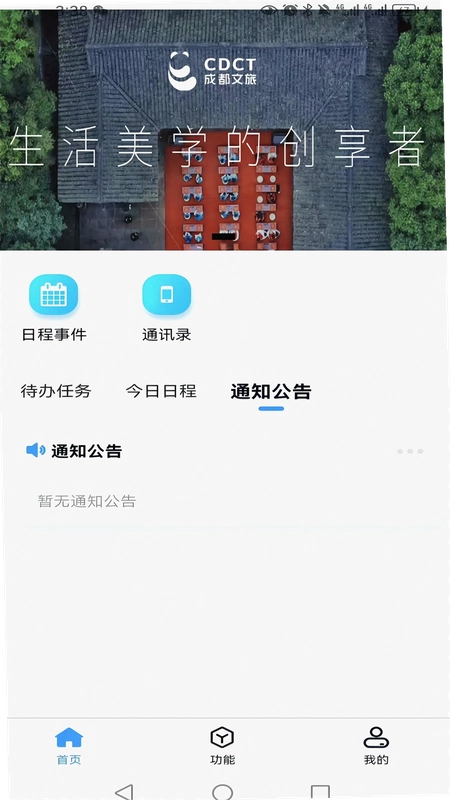Screen dimensions: 450x800
Task: Open the 日程事件 shortcut
Action: point(54,308)
